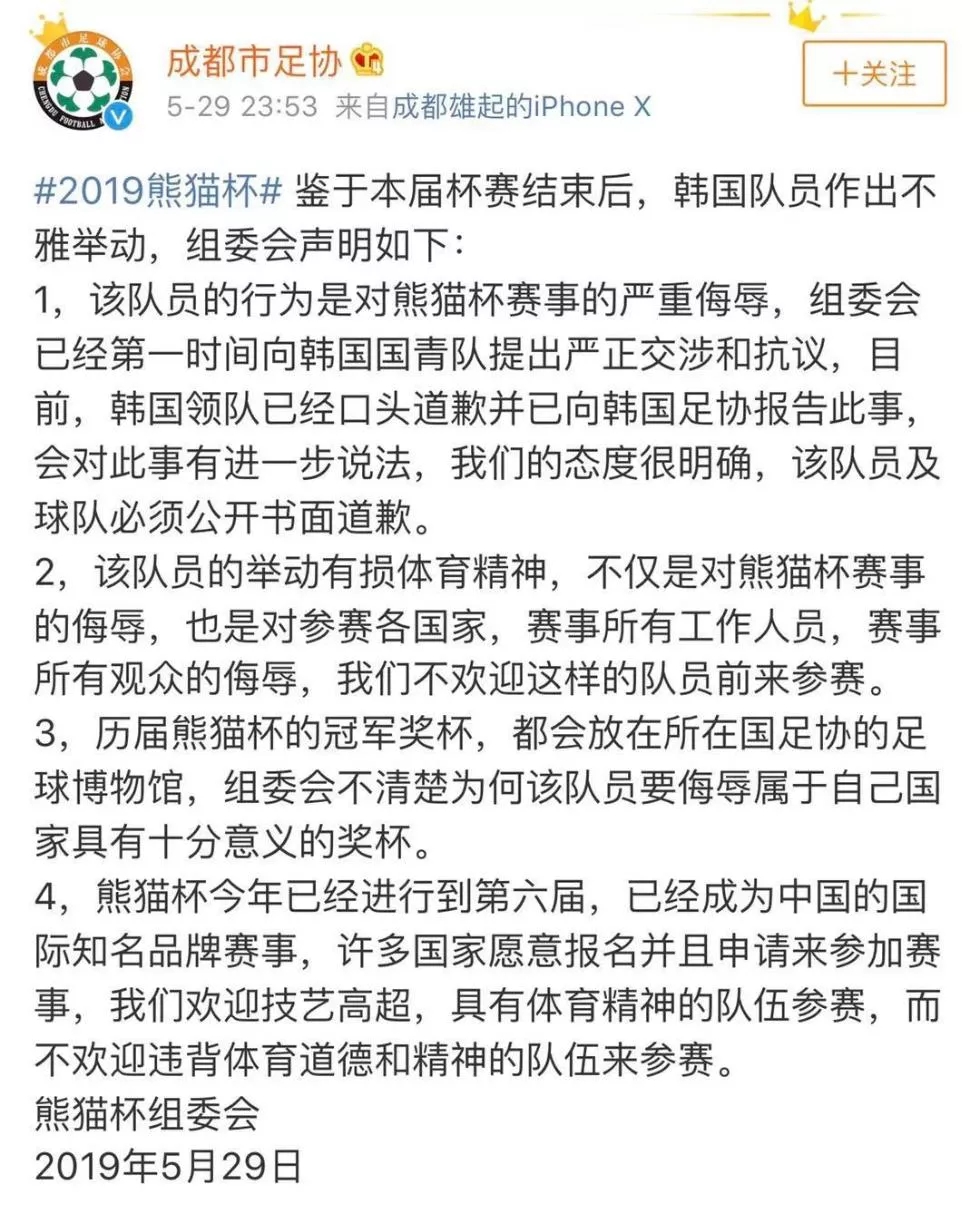980x1214 pixels.
Task: Open the 成都雄起的iPhone X source link
Action: pos(521,106)
